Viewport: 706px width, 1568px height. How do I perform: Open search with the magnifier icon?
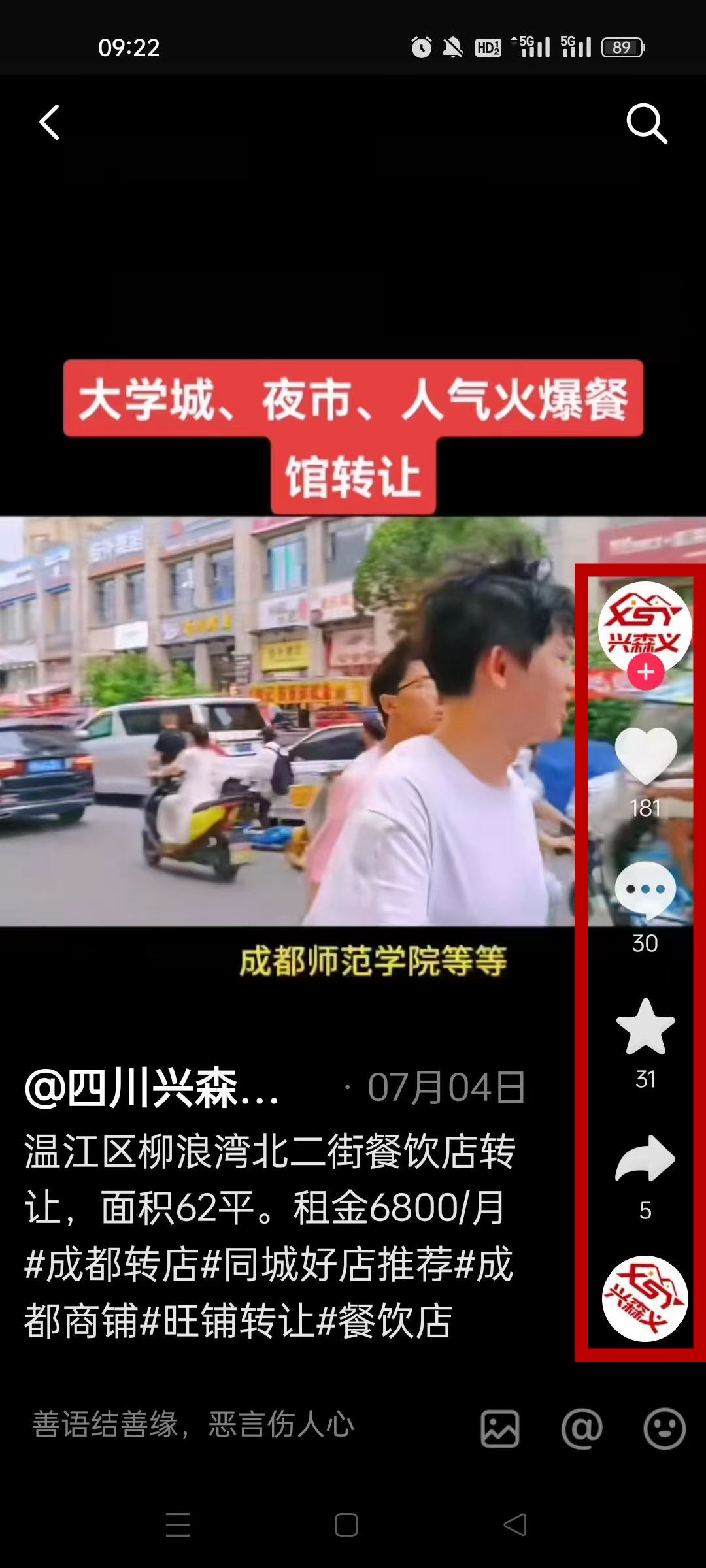[647, 123]
